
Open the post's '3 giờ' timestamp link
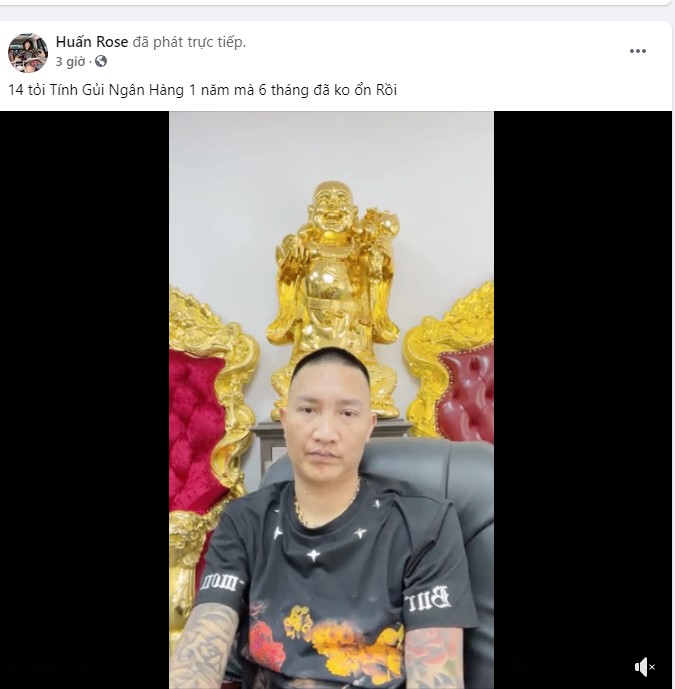(70, 62)
